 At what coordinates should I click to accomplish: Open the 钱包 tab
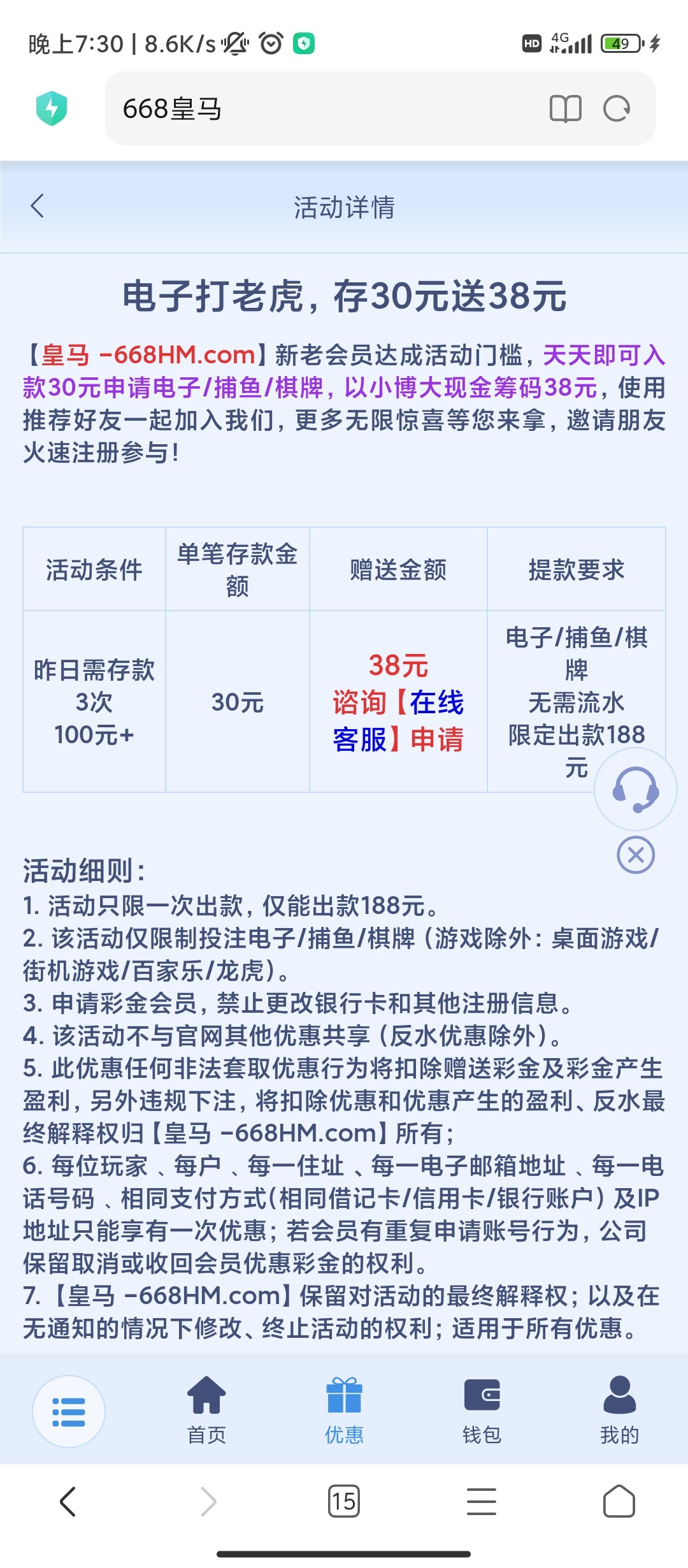482,1410
